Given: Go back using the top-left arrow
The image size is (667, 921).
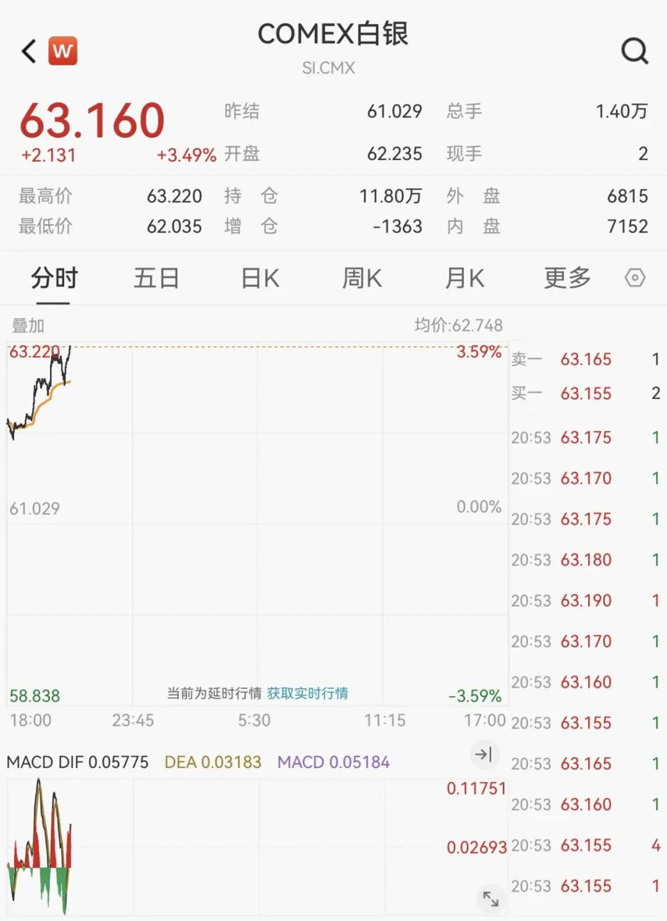Looking at the screenshot, I should click(29, 51).
